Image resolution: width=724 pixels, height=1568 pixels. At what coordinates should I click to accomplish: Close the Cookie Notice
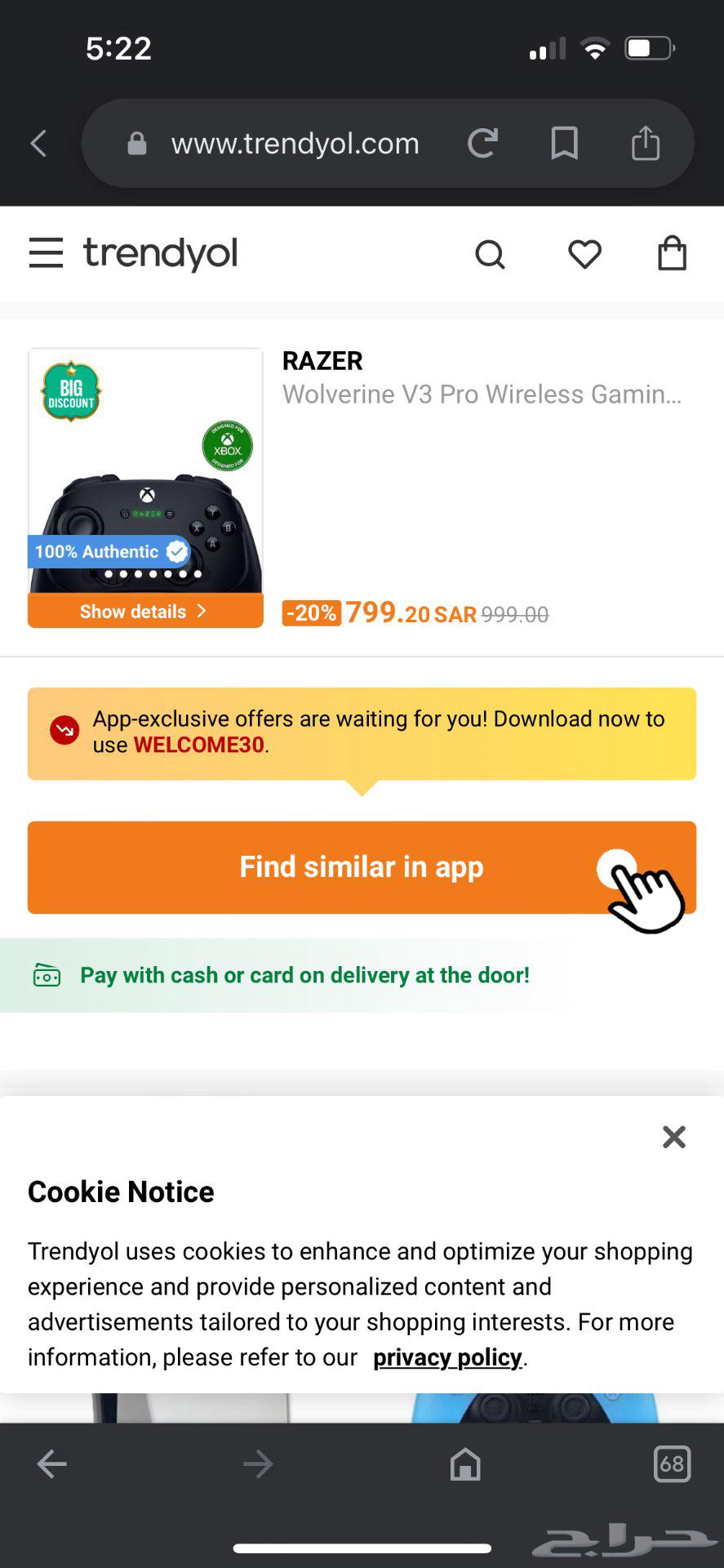coord(673,1137)
